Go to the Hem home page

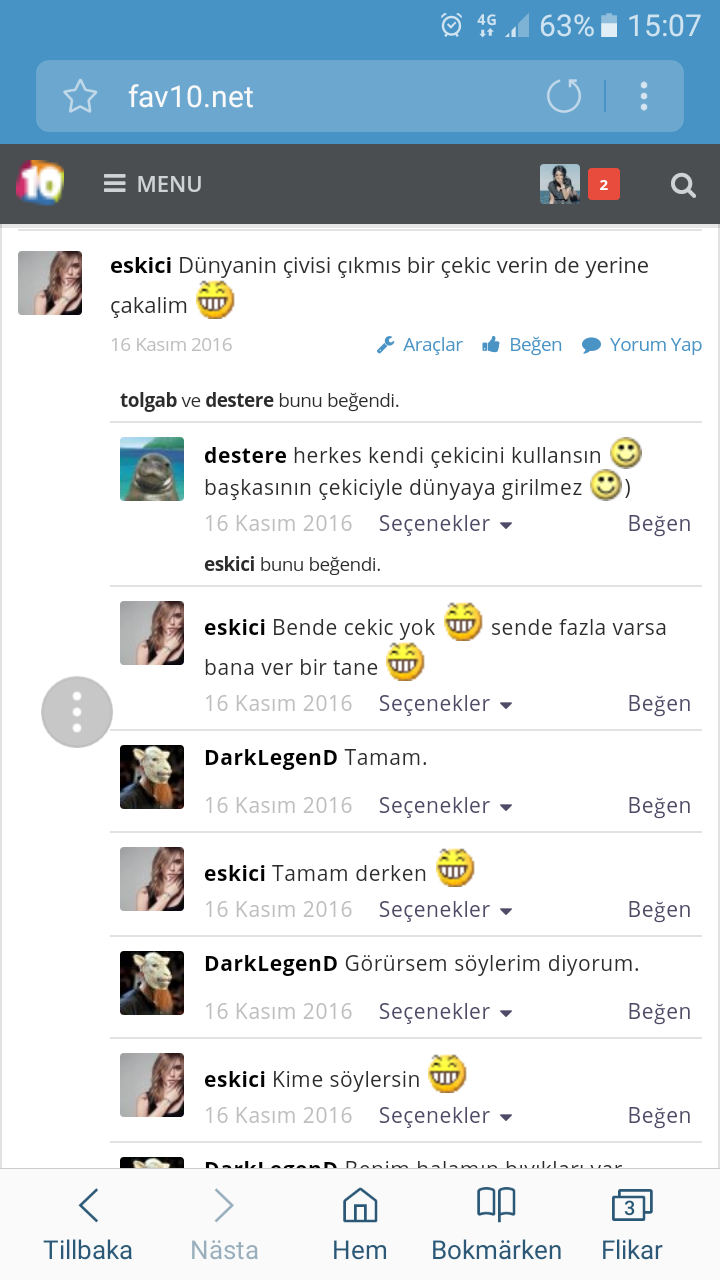tap(360, 1226)
